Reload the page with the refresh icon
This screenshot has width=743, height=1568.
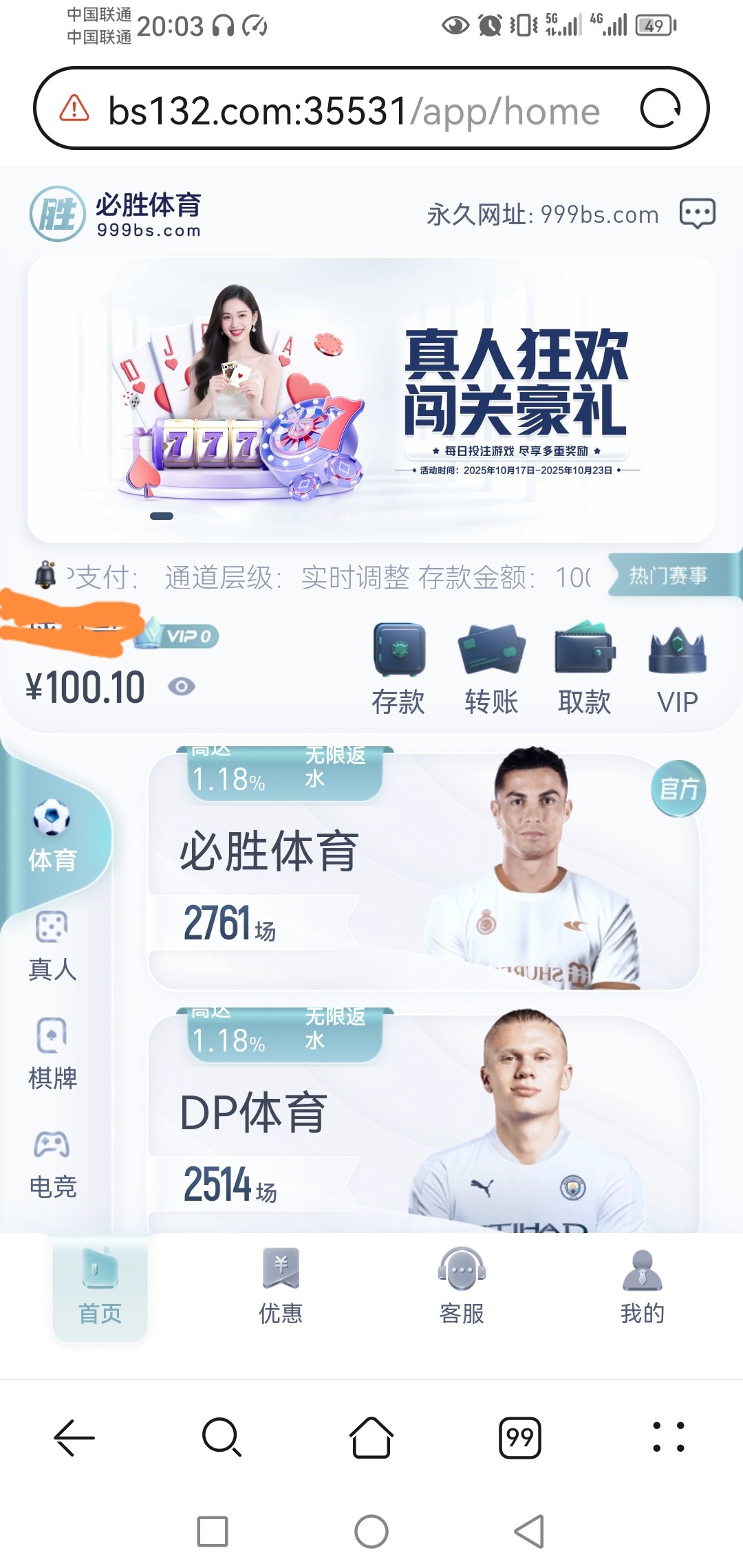point(660,109)
